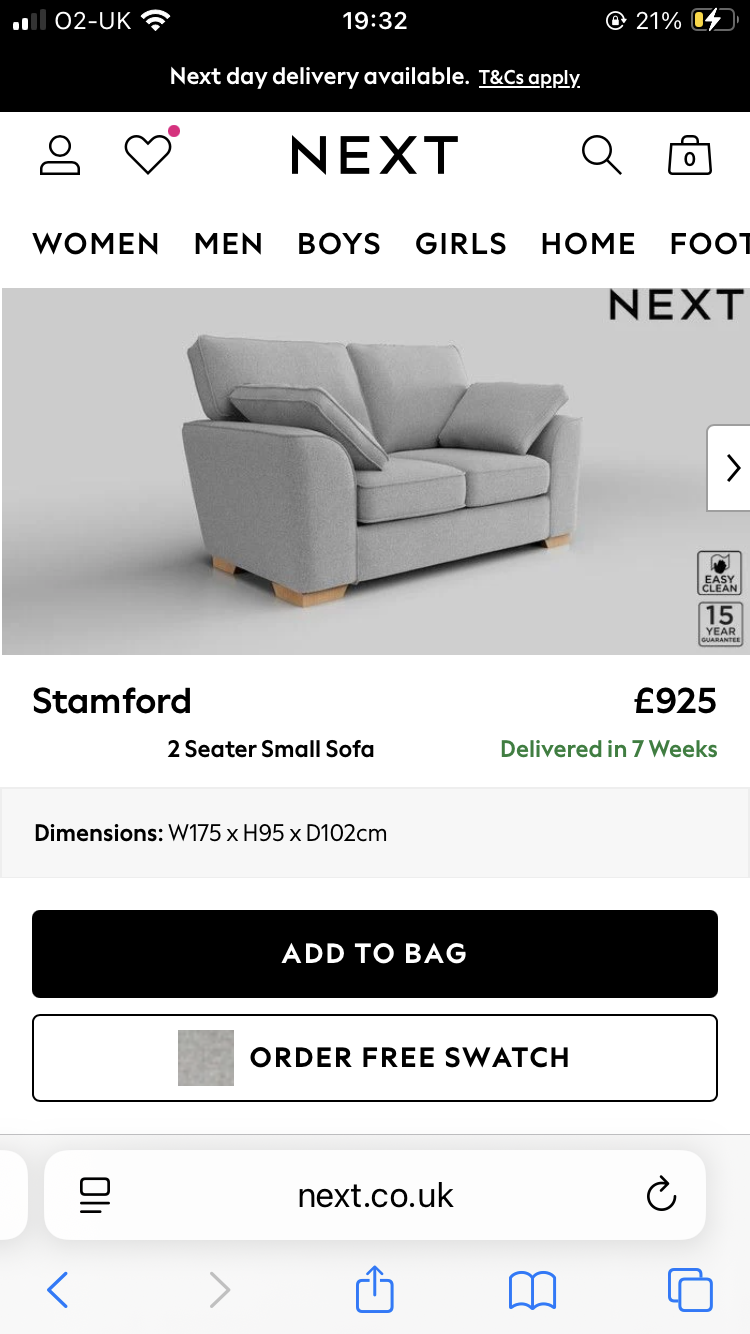This screenshot has width=750, height=1334.
Task: Add the Stamford sofa to bag
Action: (375, 954)
